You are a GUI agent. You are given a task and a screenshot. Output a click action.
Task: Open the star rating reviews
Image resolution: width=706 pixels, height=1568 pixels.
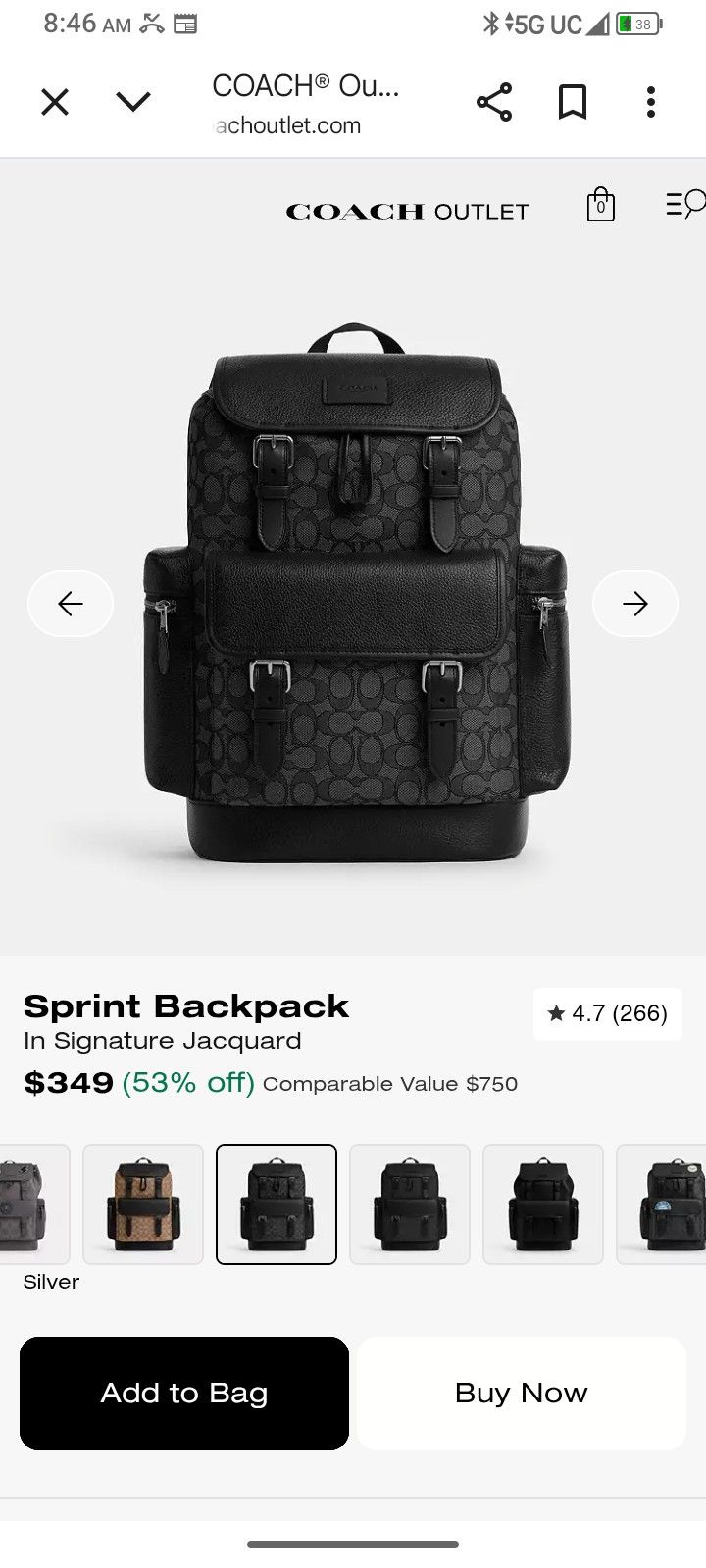[x=607, y=1014]
